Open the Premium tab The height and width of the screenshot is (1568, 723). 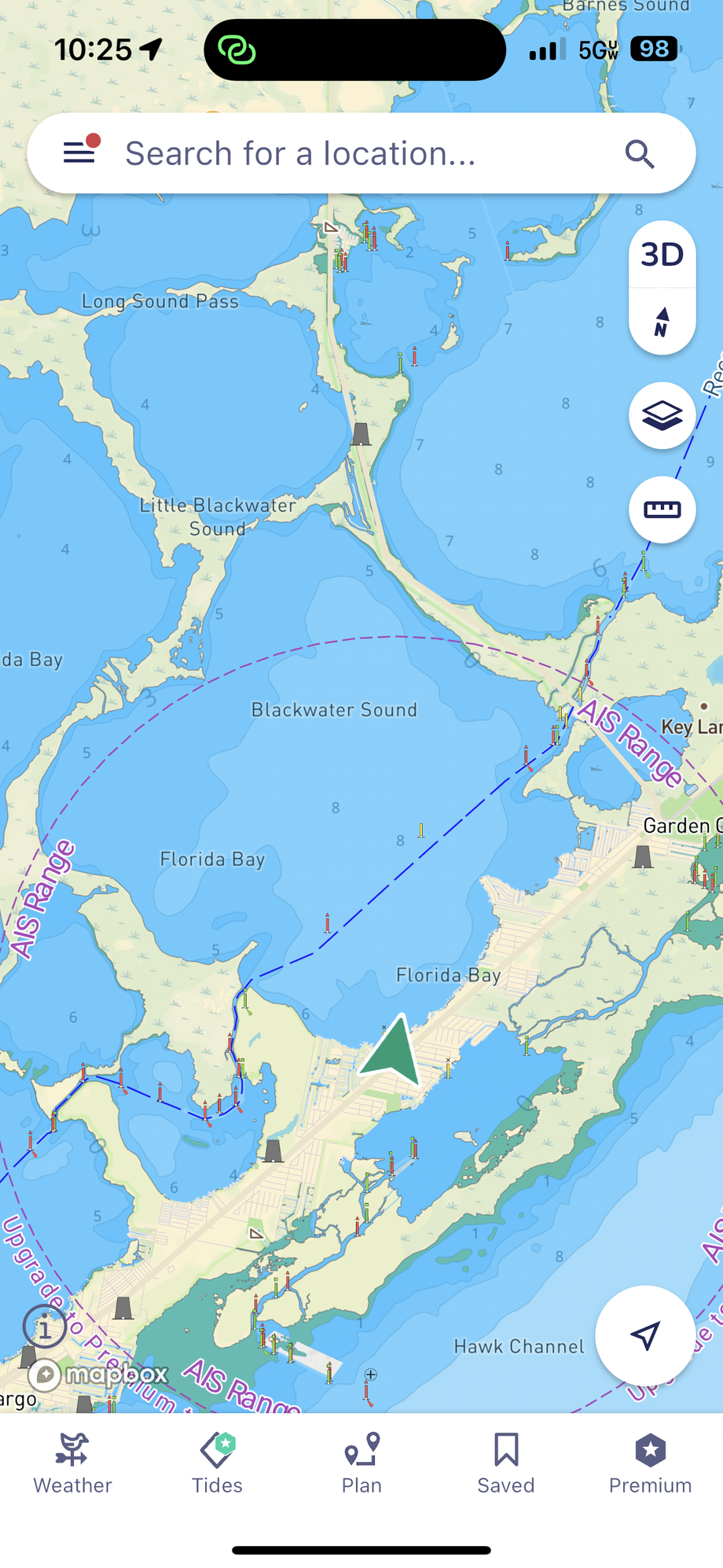tap(650, 1464)
